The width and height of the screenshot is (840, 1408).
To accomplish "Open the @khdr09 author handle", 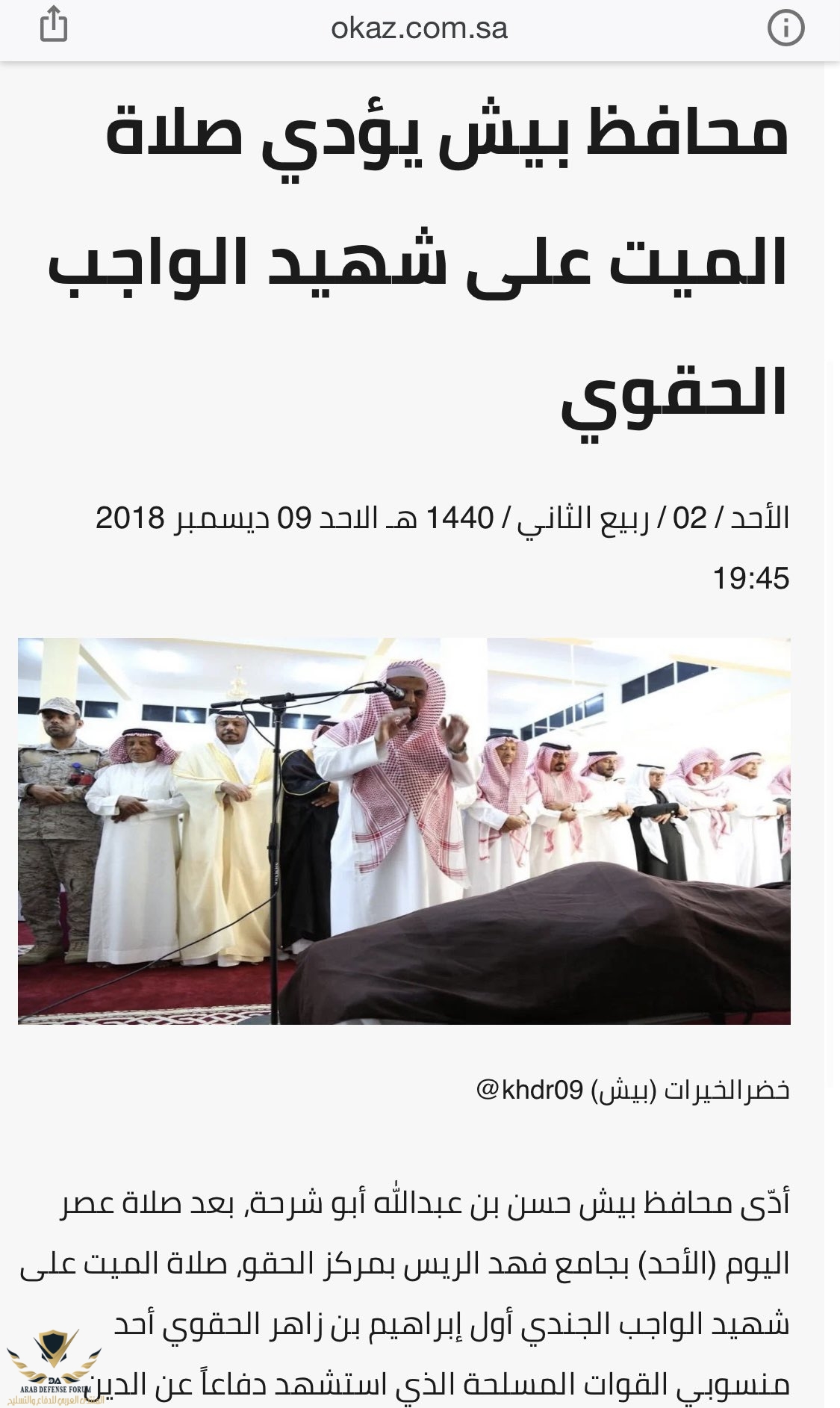I will coord(529,1090).
